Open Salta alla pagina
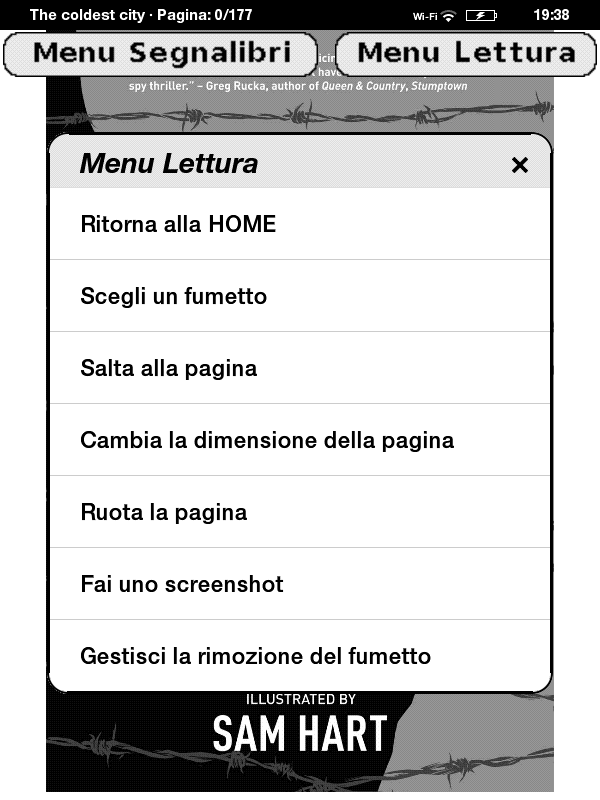Image resolution: width=600 pixels, height=800 pixels. tap(300, 368)
